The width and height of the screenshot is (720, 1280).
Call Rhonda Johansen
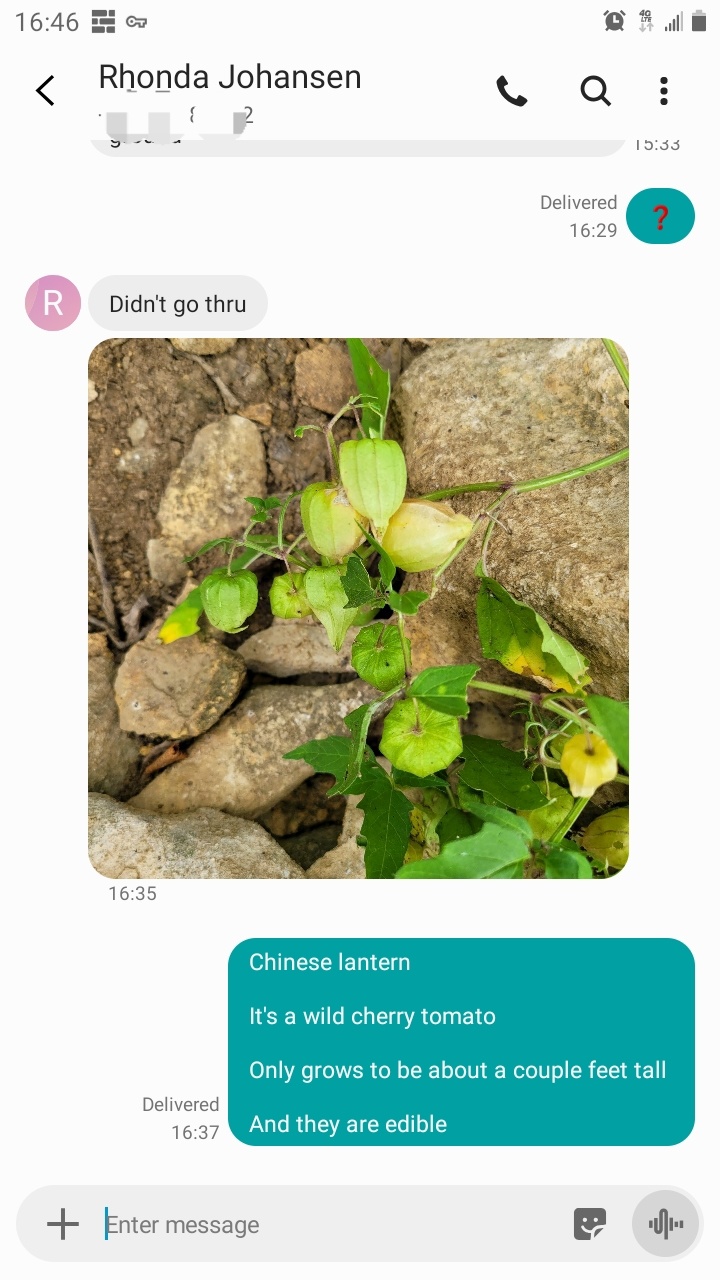(x=512, y=91)
